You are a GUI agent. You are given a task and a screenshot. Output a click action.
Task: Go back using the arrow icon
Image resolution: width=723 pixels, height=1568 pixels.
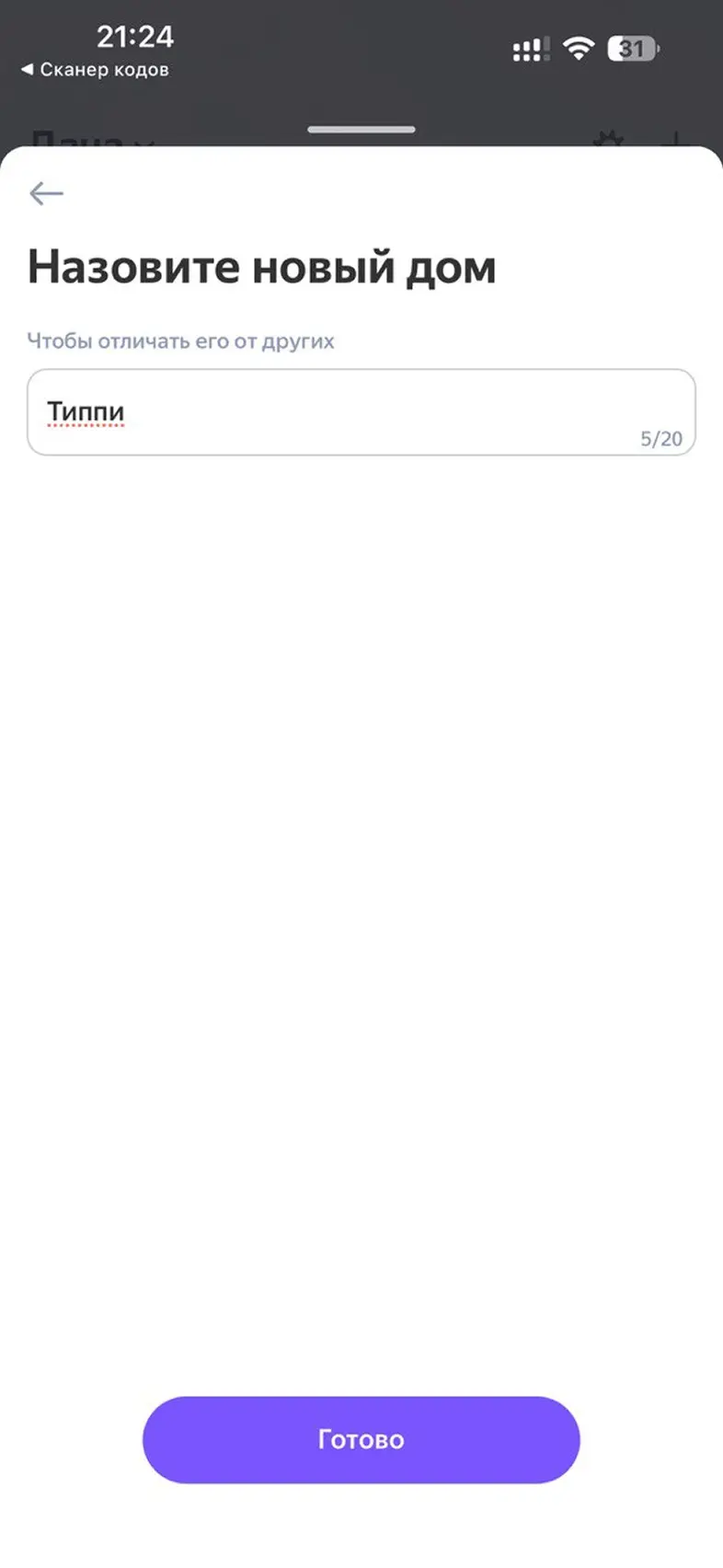[x=46, y=193]
